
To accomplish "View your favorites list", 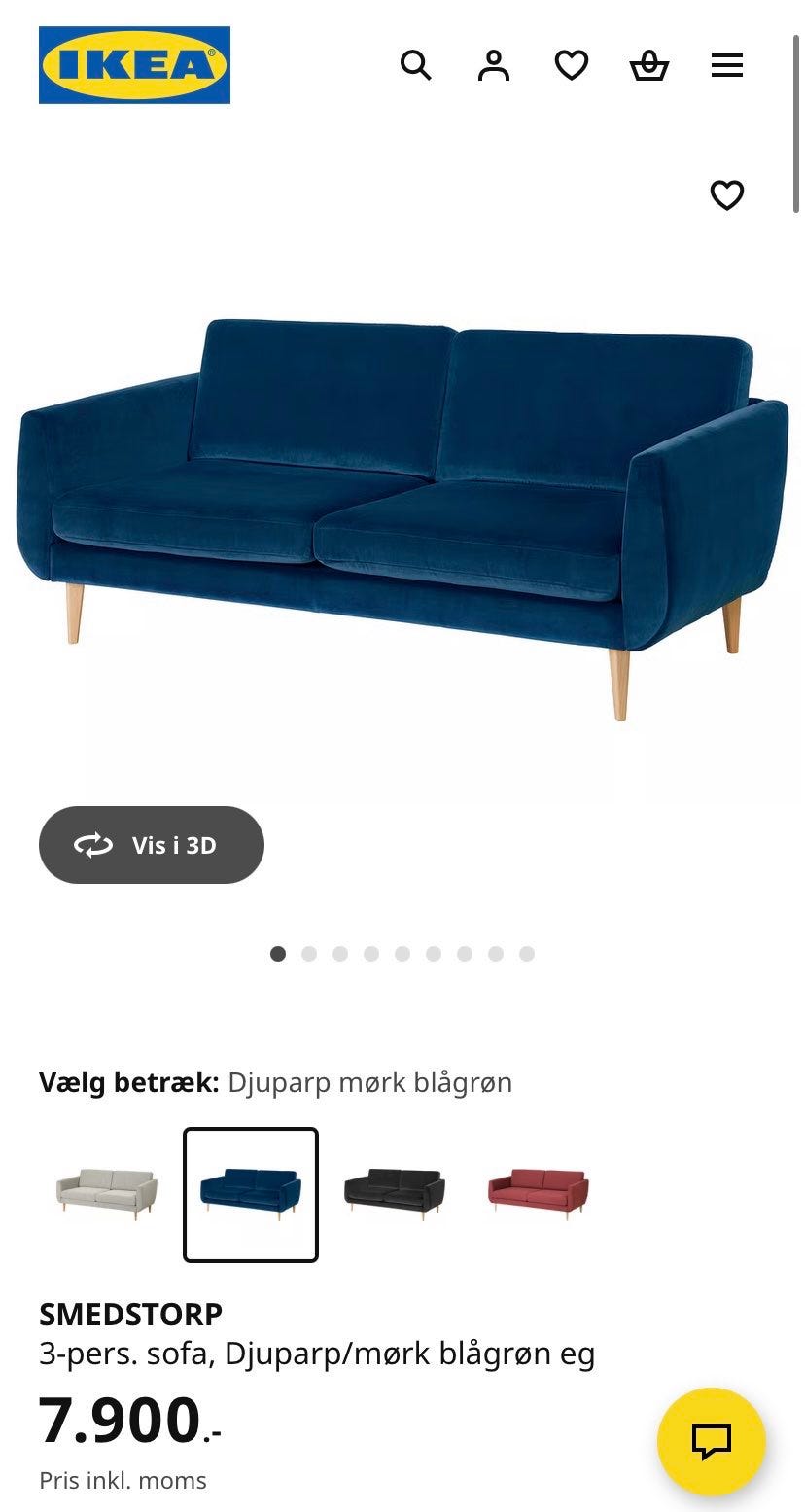I will pyautogui.click(x=572, y=65).
